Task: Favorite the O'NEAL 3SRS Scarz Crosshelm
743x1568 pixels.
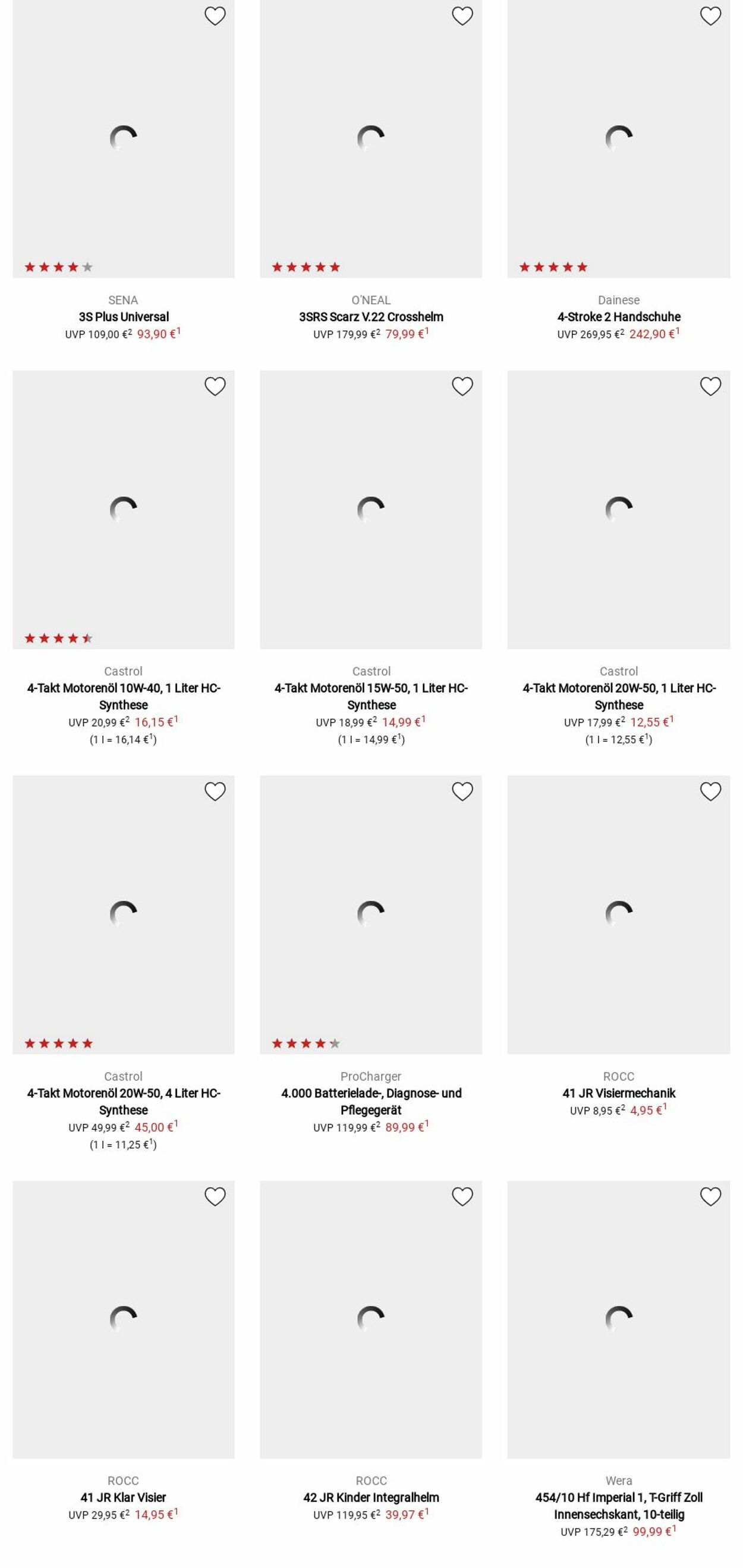Action: pos(462,16)
